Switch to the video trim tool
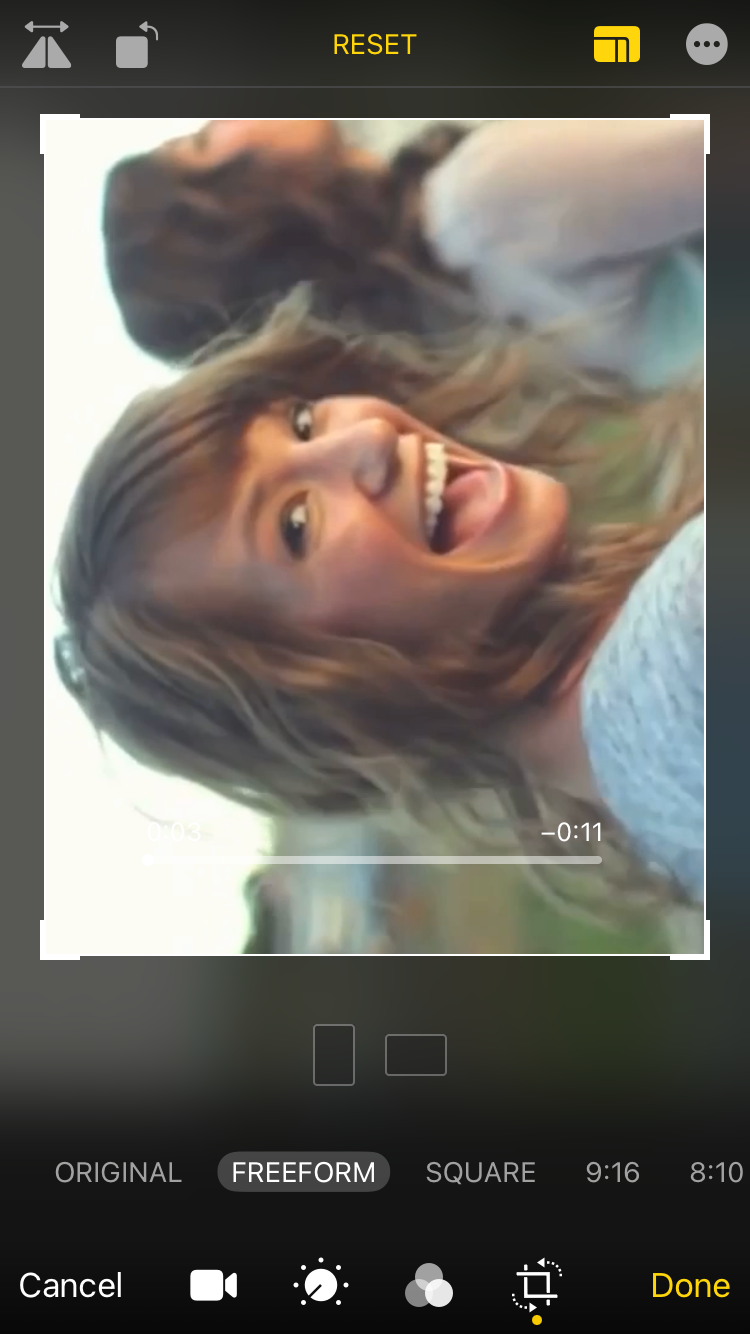Screen dimensions: 750x1334 (x=214, y=1285)
